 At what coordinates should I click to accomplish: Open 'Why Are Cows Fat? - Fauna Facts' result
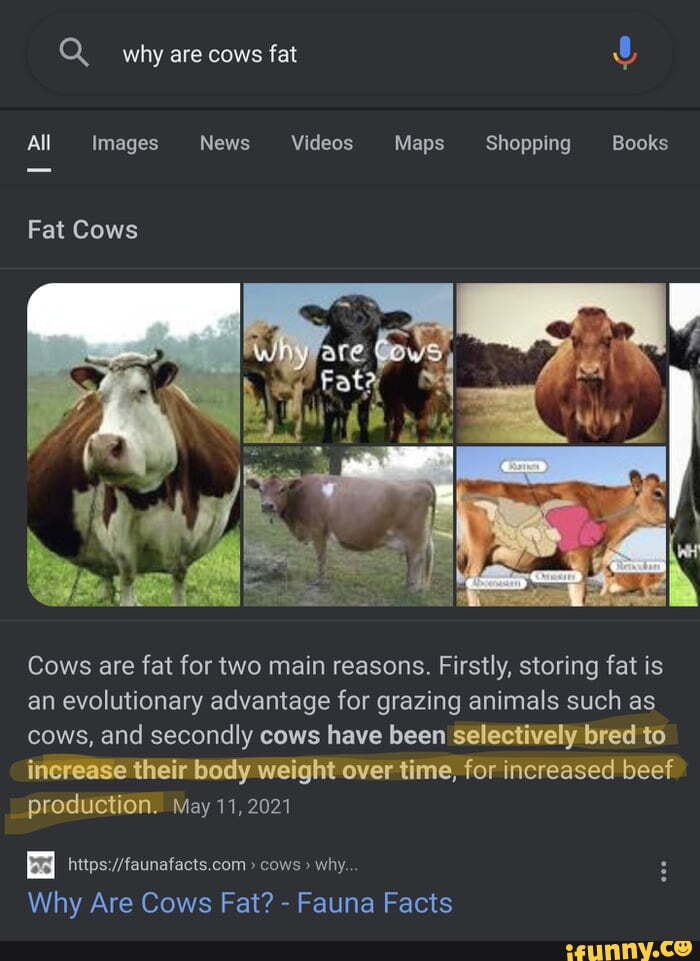(x=240, y=903)
